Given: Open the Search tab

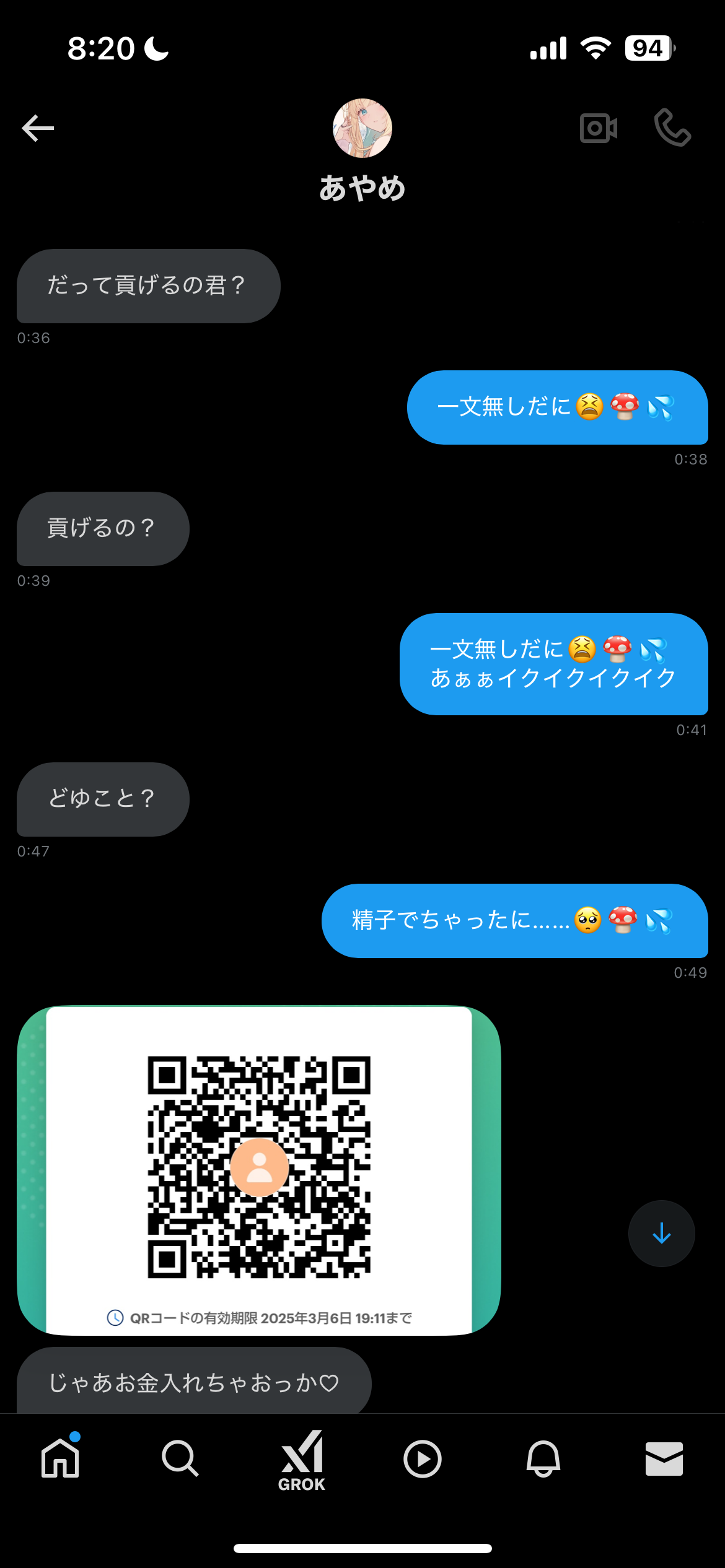Looking at the screenshot, I should pos(180,1458).
